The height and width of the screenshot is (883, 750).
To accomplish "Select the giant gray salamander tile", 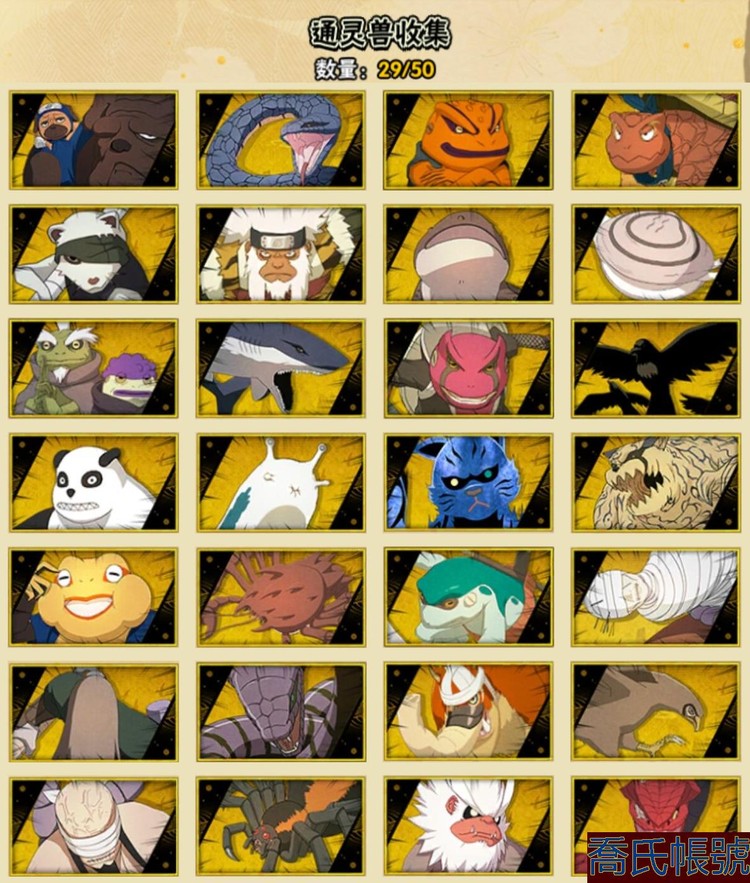I will 468,255.
